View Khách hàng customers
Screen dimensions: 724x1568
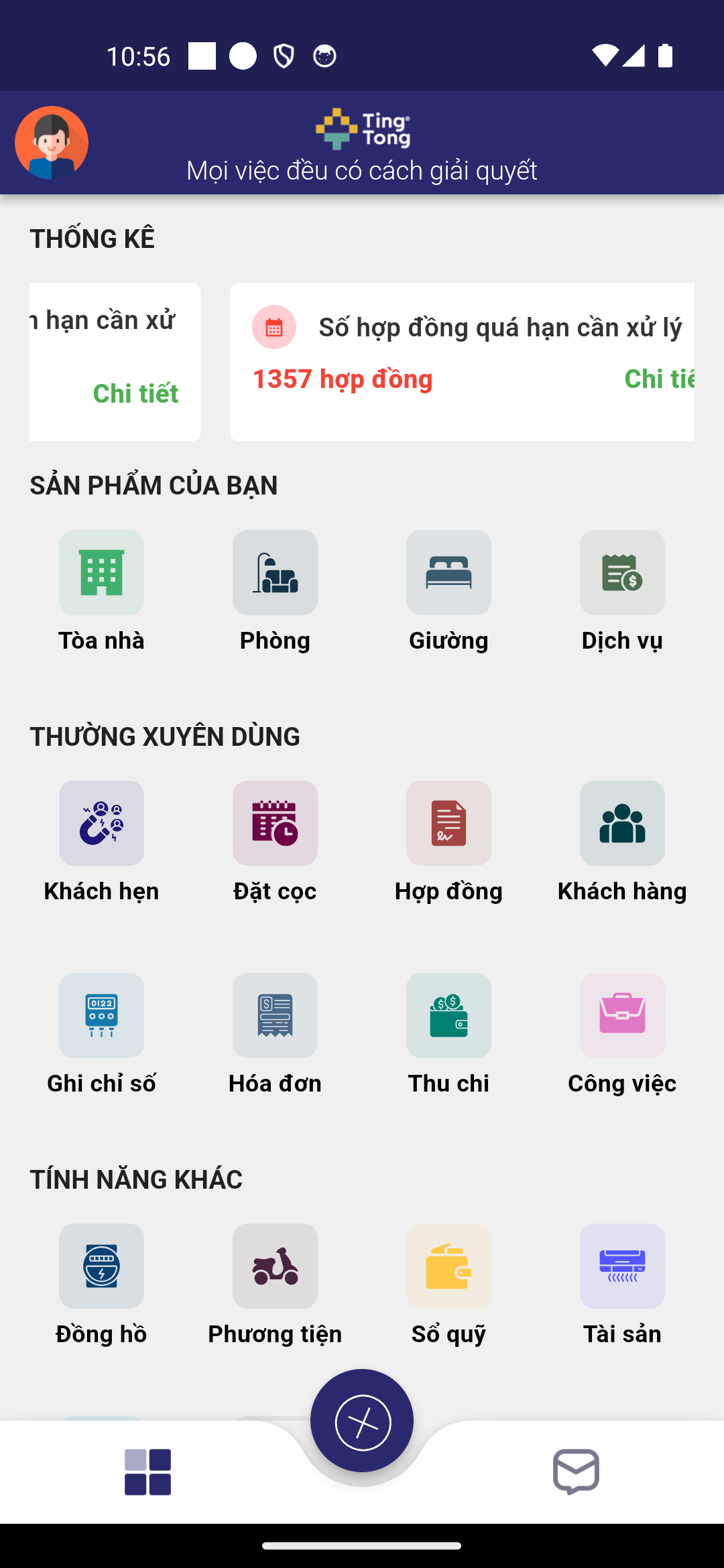pyautogui.click(x=622, y=824)
